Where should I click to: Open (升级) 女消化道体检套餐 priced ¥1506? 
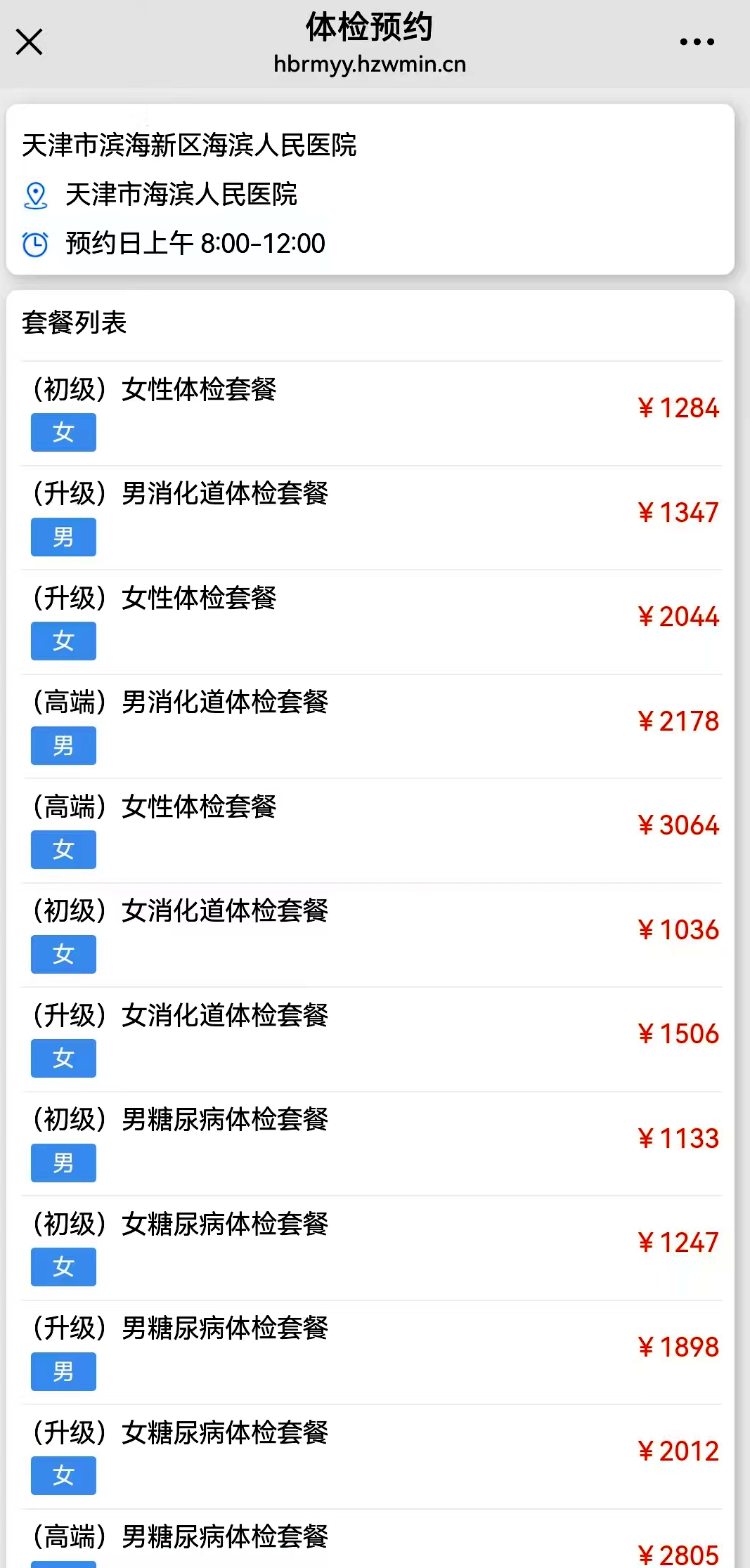(x=372, y=1040)
